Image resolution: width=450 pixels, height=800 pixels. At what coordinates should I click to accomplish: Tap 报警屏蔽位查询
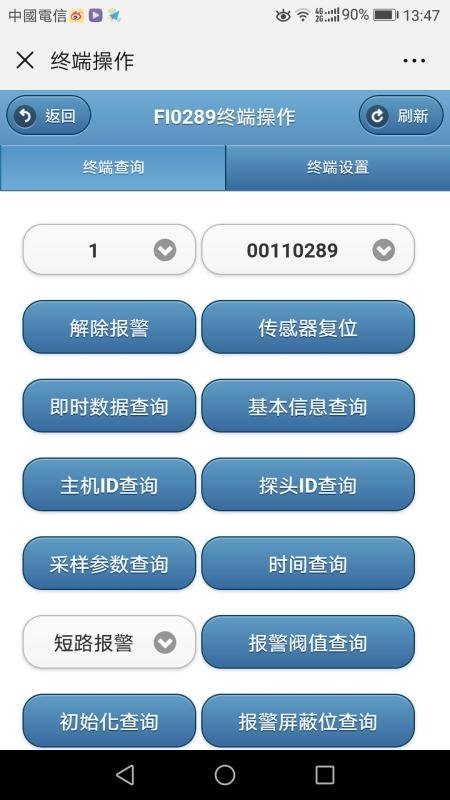(x=308, y=721)
